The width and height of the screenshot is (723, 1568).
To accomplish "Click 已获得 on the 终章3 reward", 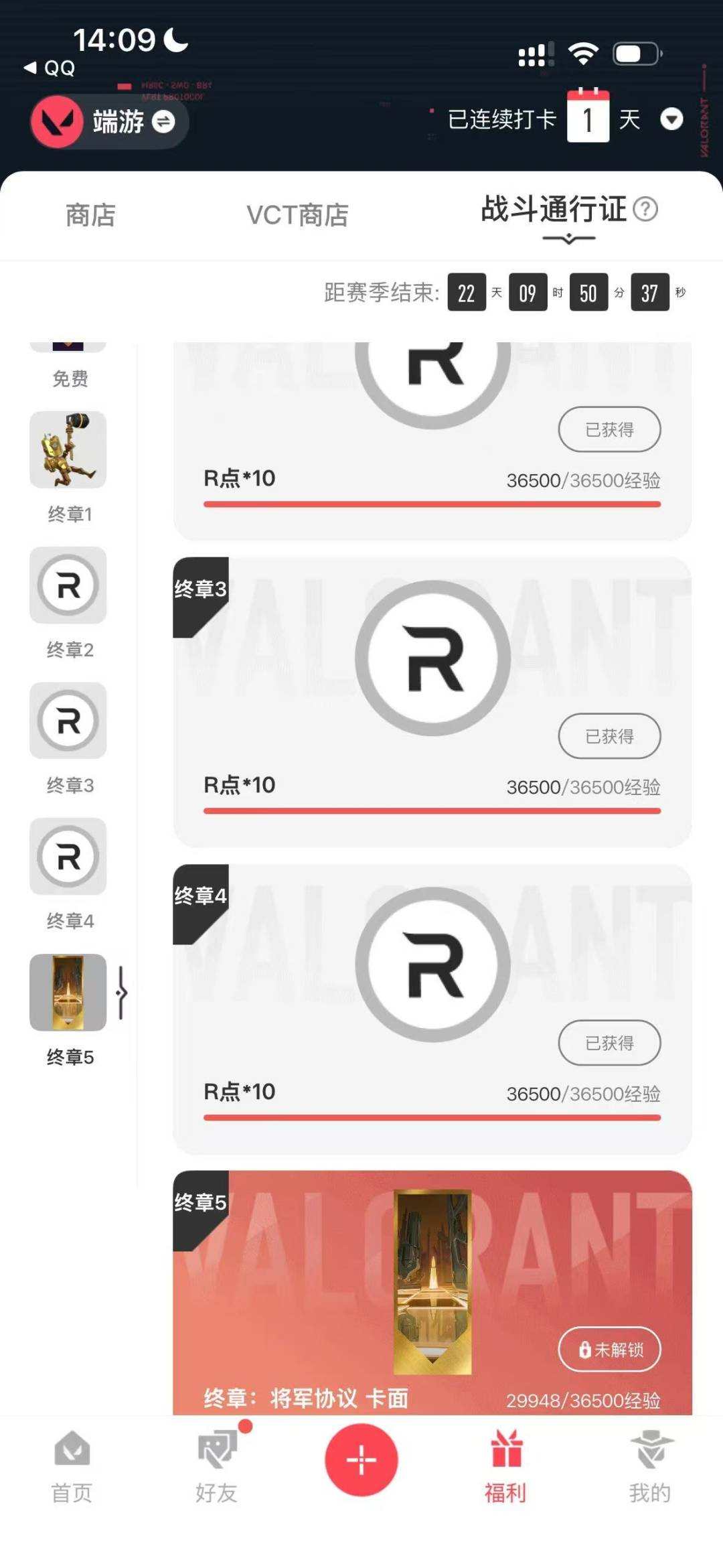I will pos(609,736).
